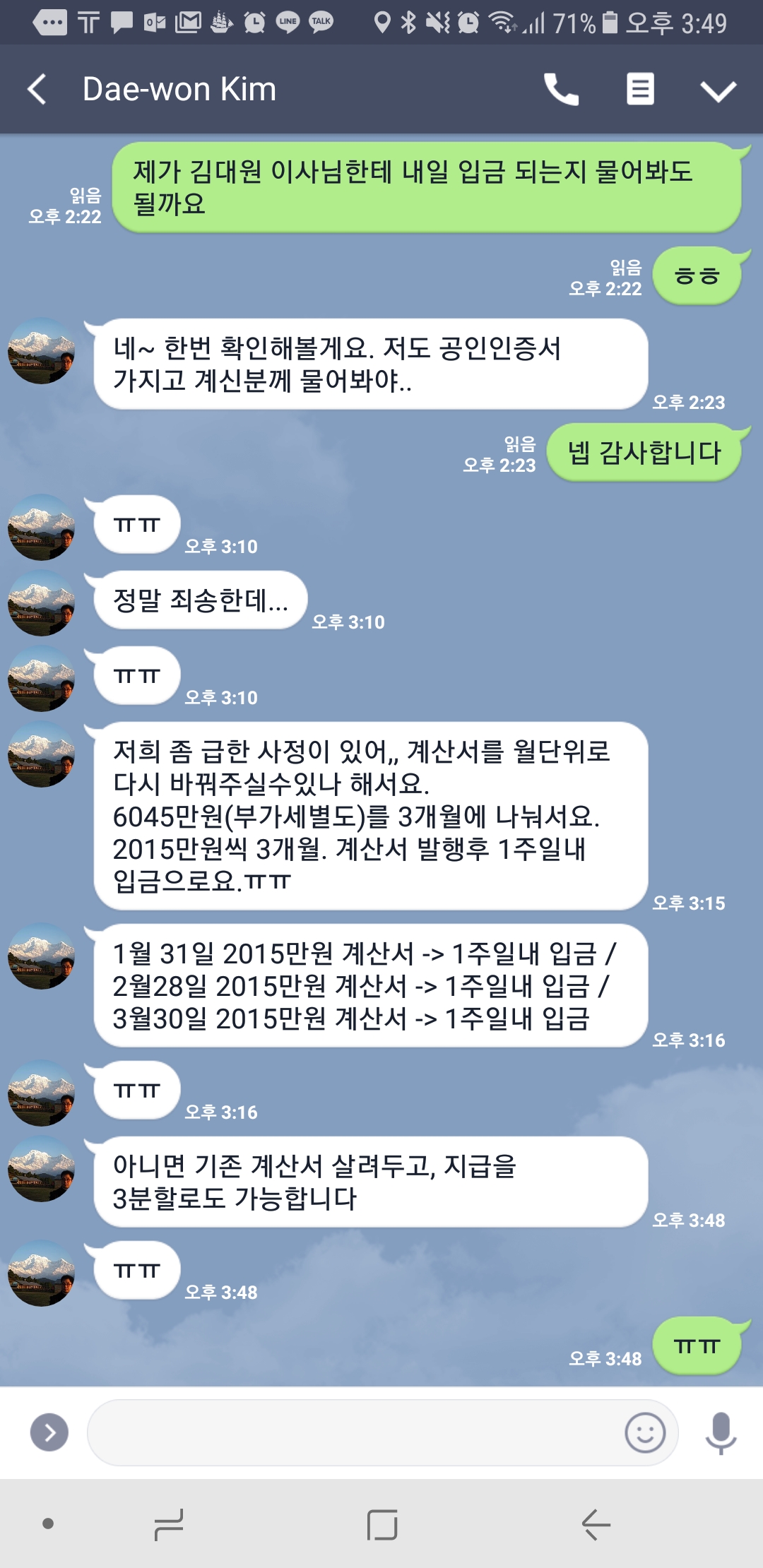Expand the chat options dropdown arrow

718,91
